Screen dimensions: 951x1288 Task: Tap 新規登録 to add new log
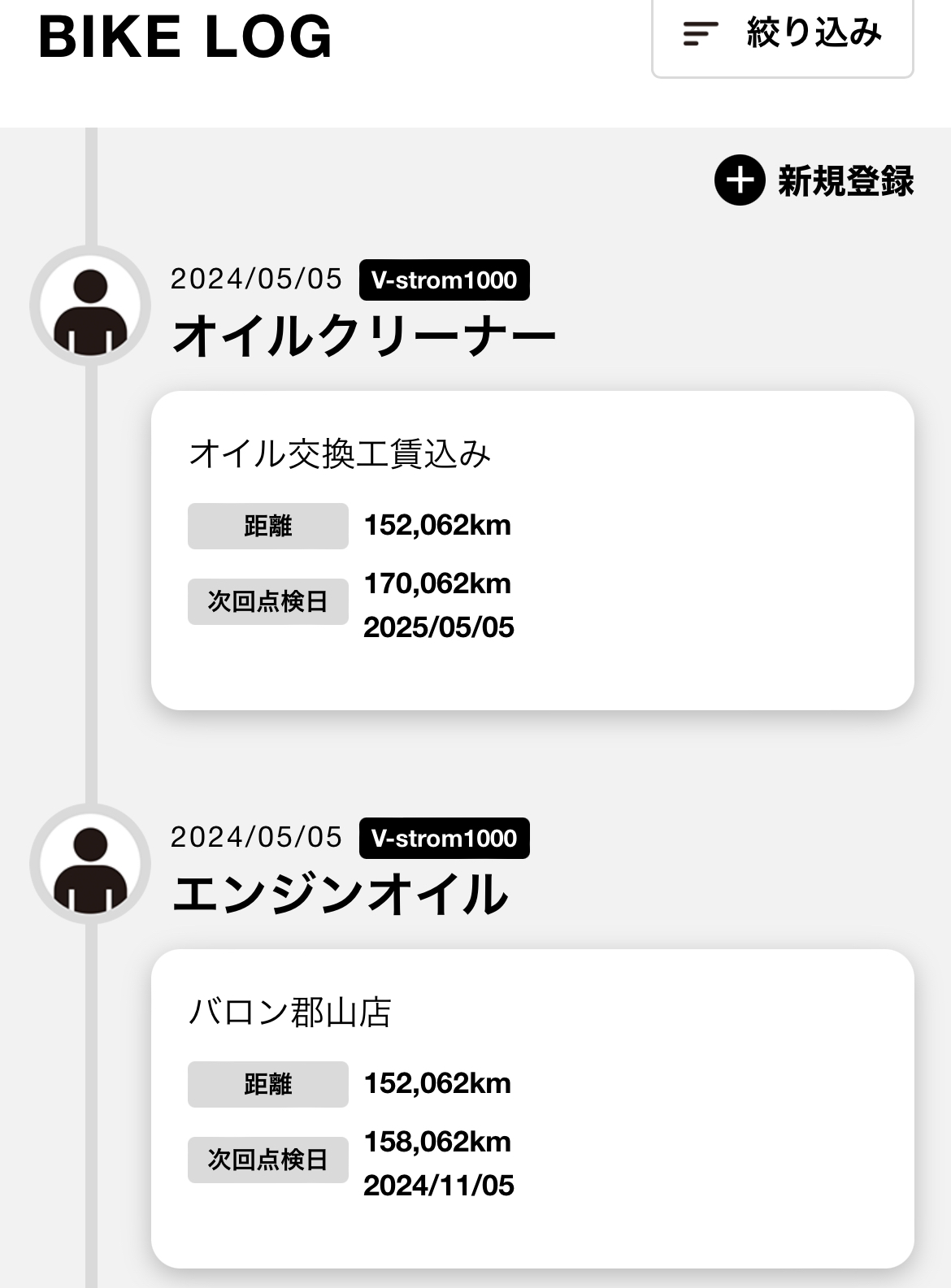click(x=814, y=180)
